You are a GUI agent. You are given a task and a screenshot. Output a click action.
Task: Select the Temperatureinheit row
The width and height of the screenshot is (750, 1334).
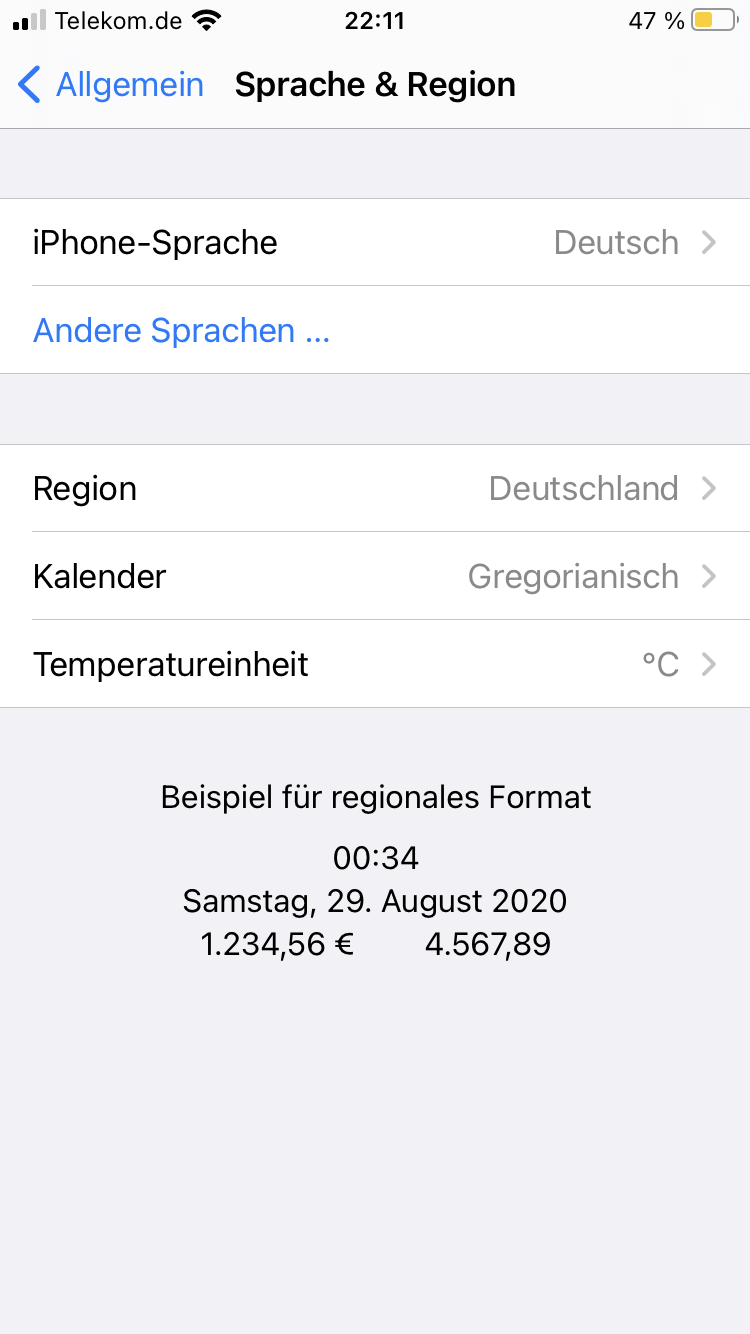[375, 665]
